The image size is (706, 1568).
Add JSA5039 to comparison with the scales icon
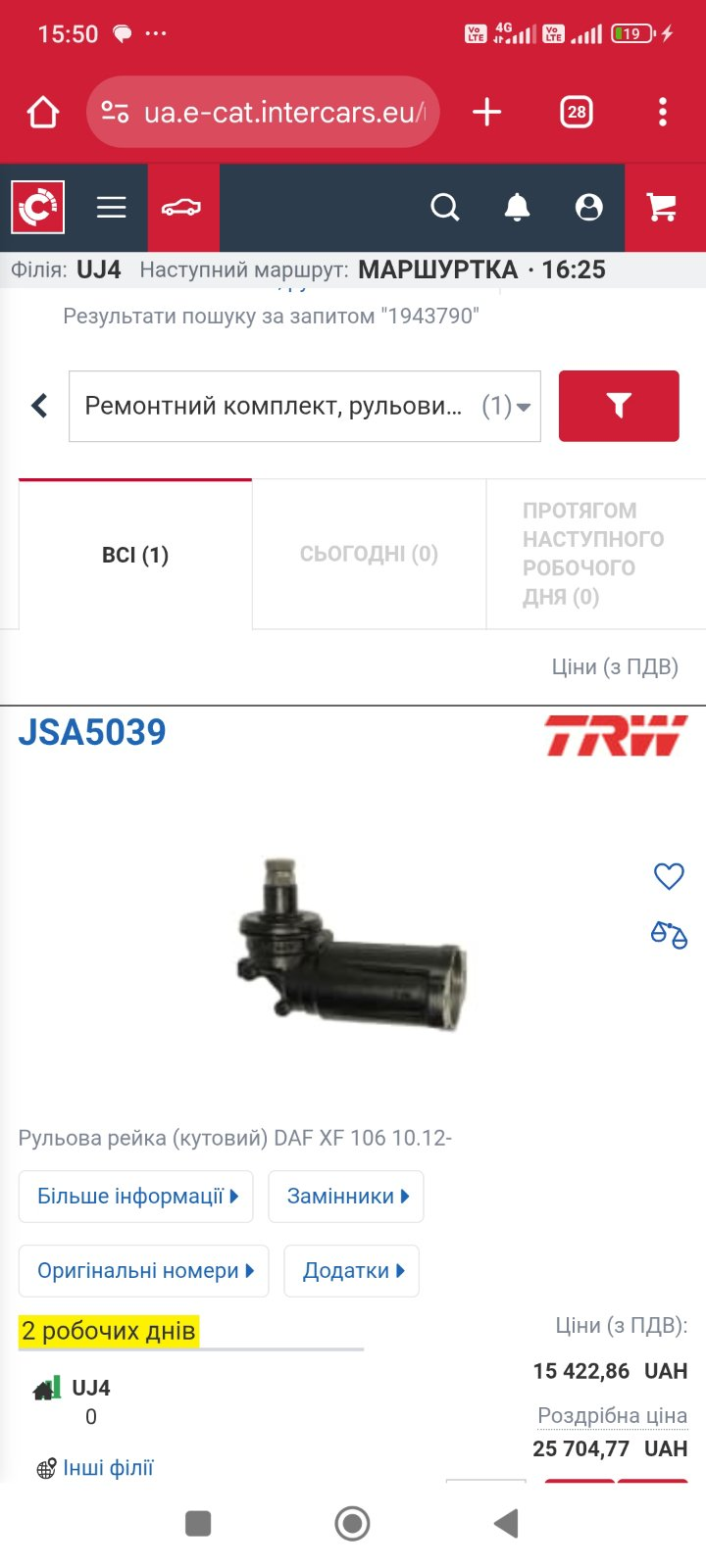coord(669,934)
